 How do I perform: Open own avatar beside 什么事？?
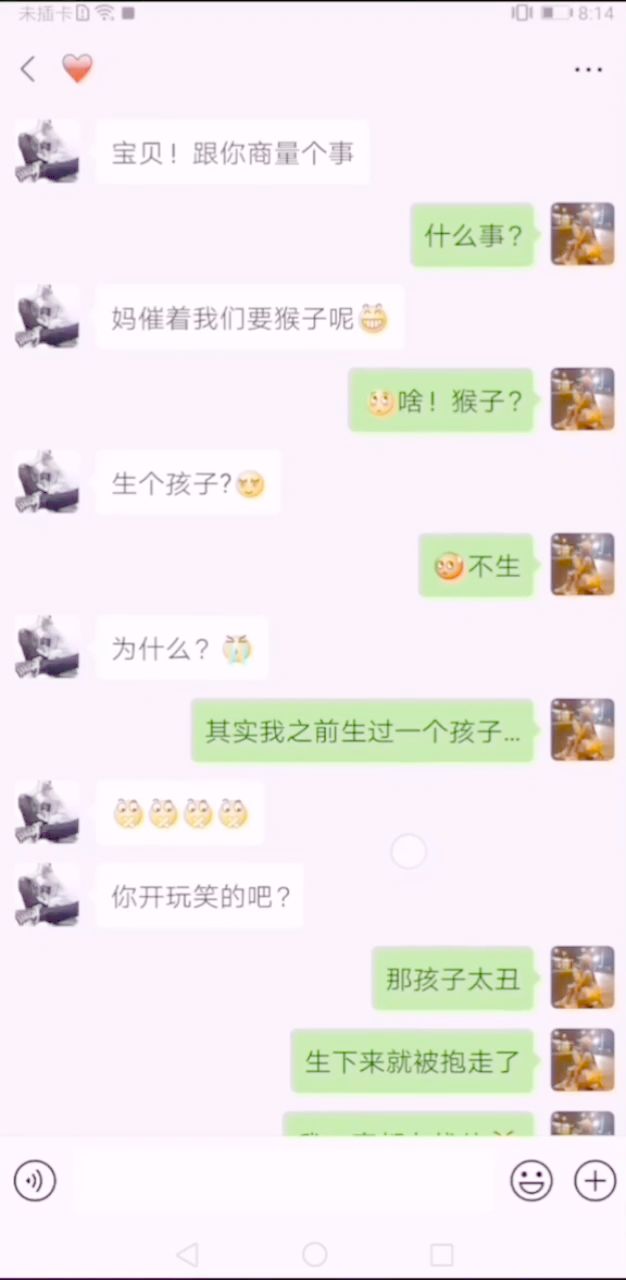[582, 235]
